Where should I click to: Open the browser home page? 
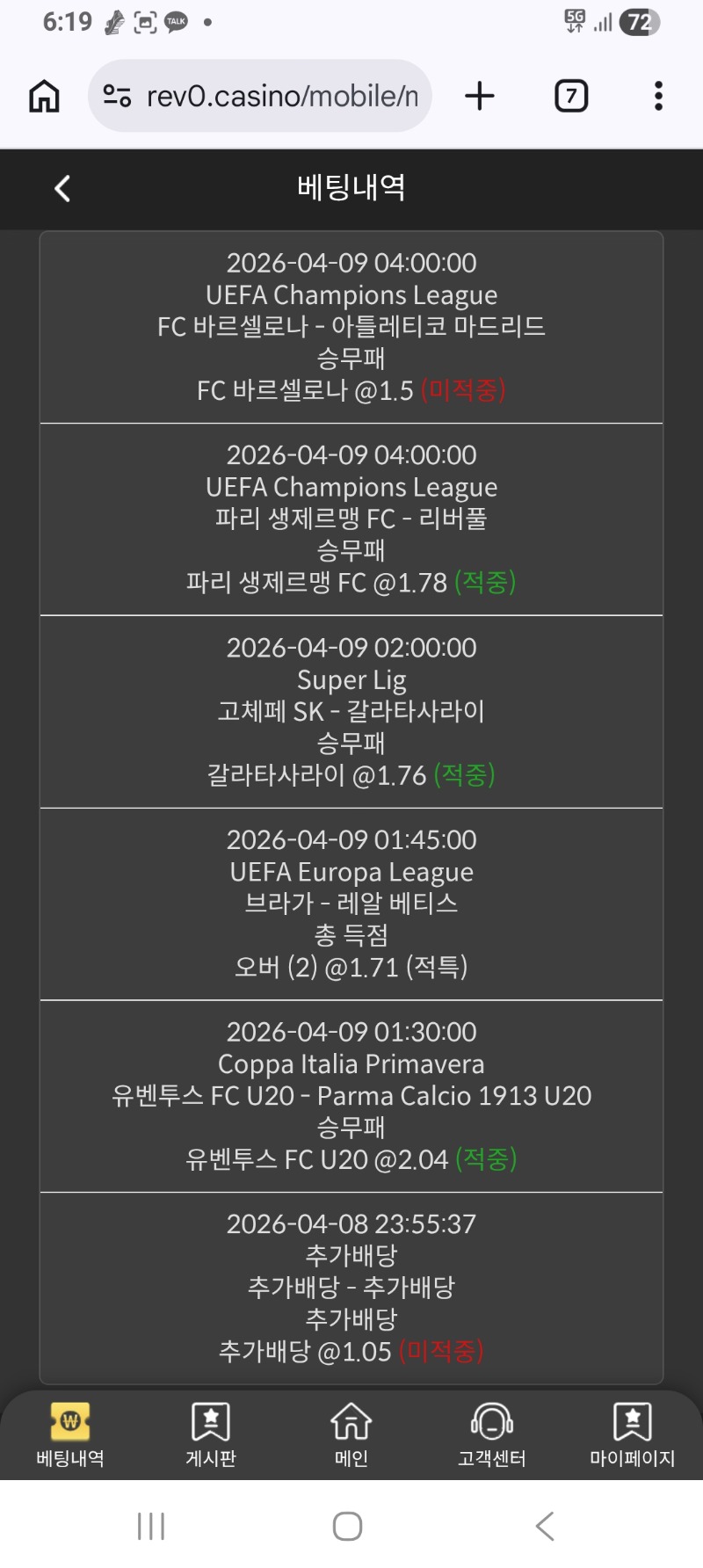[44, 96]
